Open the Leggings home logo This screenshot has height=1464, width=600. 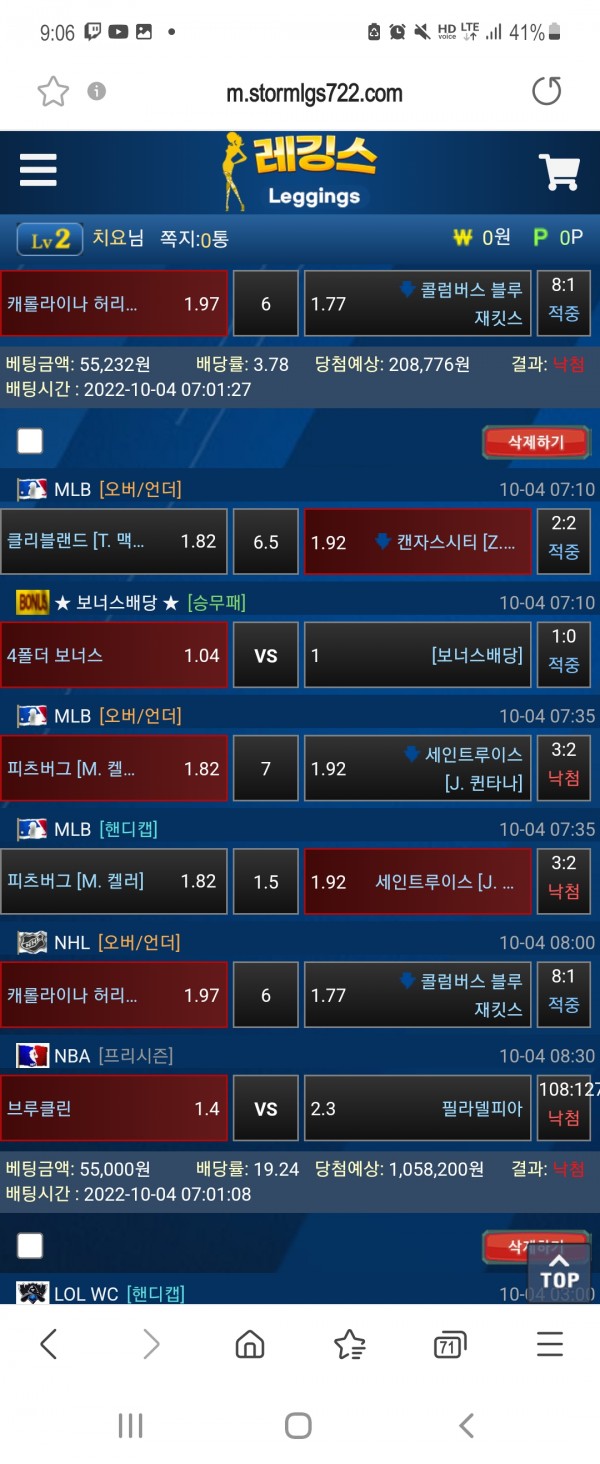pyautogui.click(x=300, y=171)
